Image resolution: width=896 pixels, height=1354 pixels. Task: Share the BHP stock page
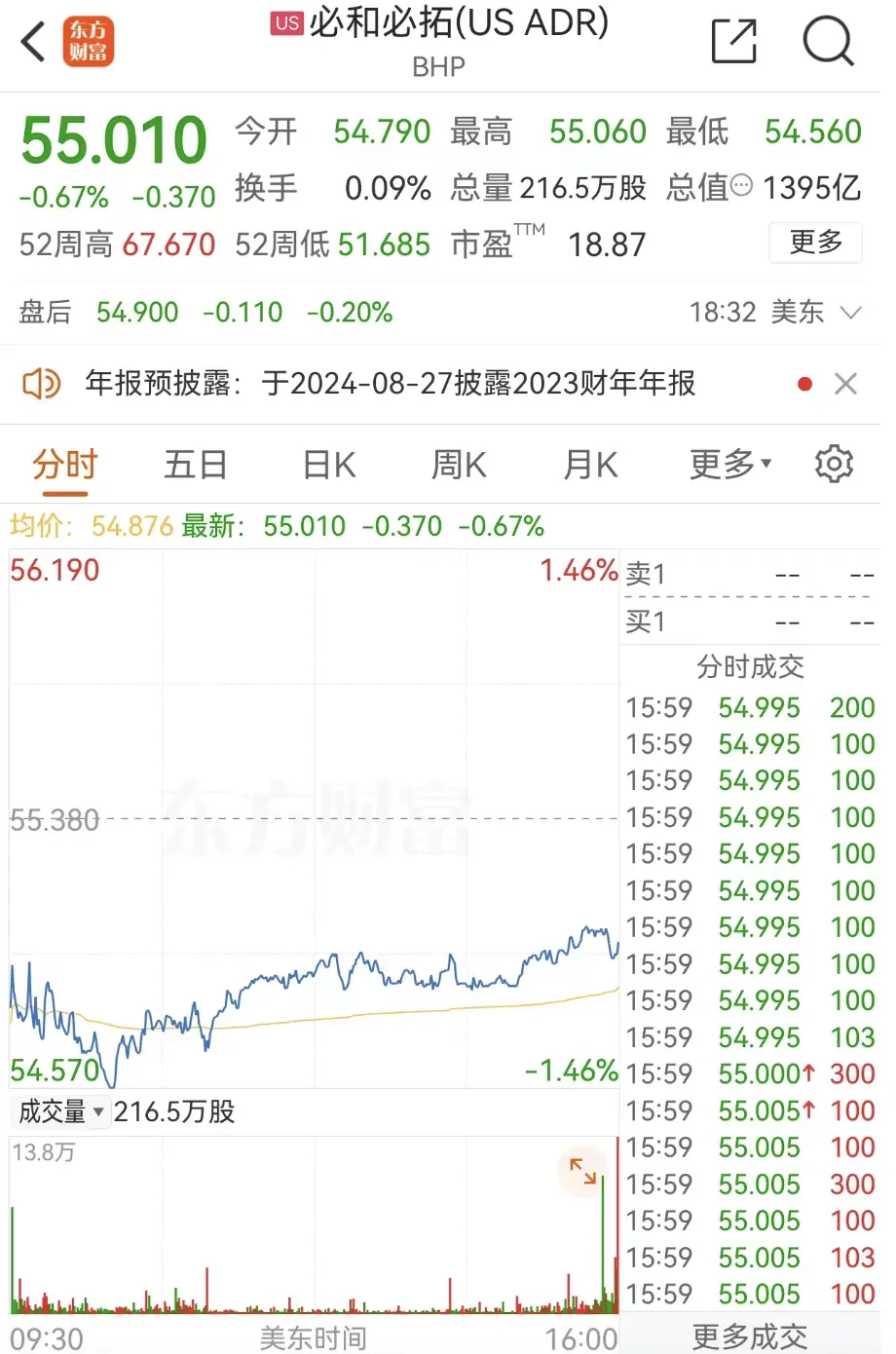point(733,42)
